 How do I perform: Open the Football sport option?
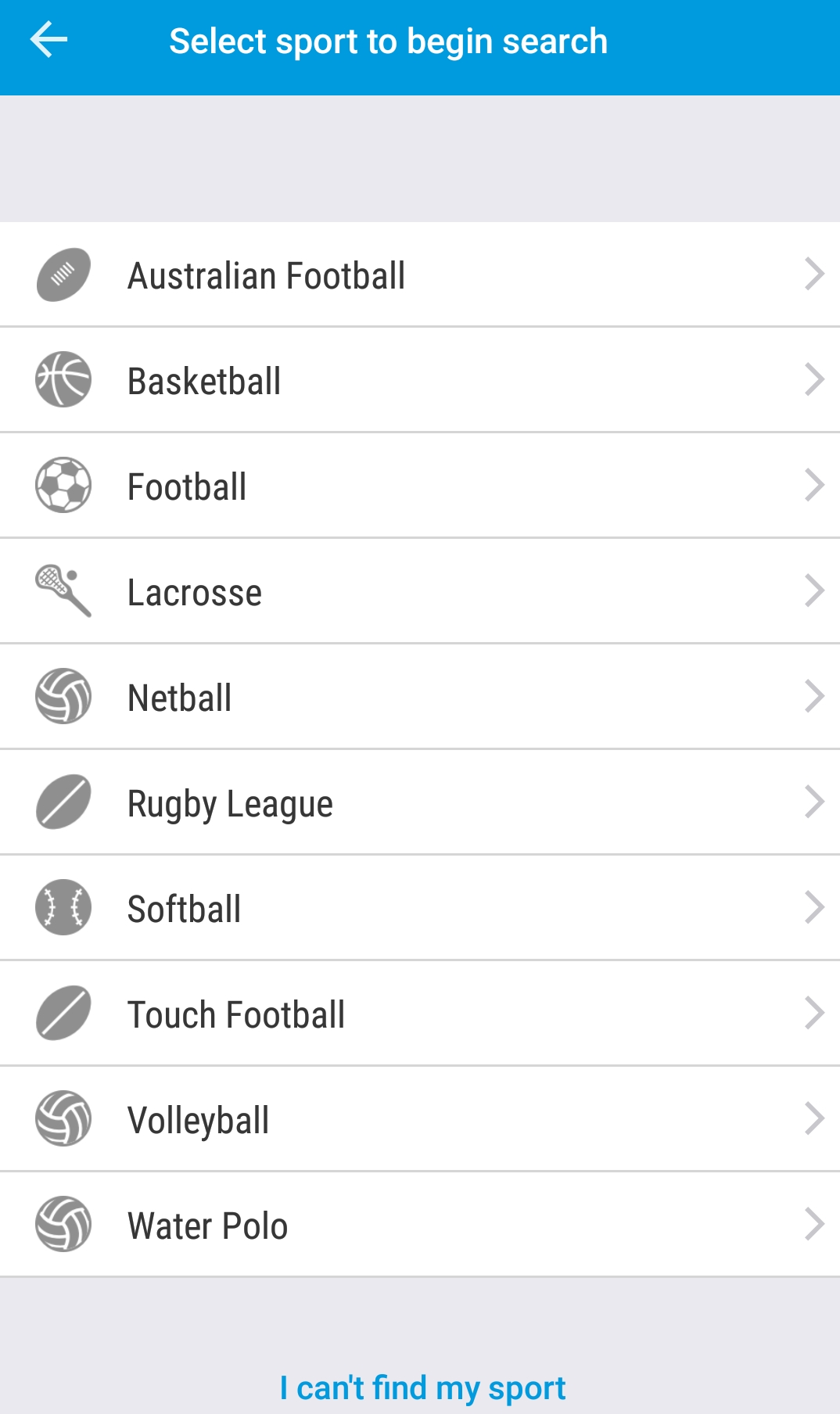[420, 486]
